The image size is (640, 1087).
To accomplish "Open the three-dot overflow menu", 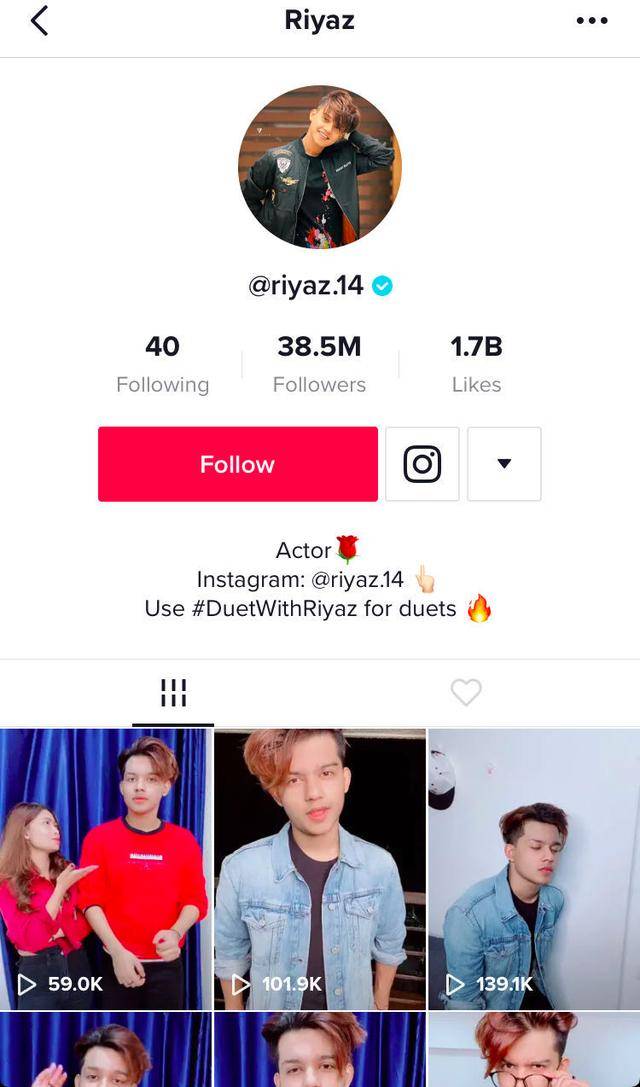I will pos(592,21).
